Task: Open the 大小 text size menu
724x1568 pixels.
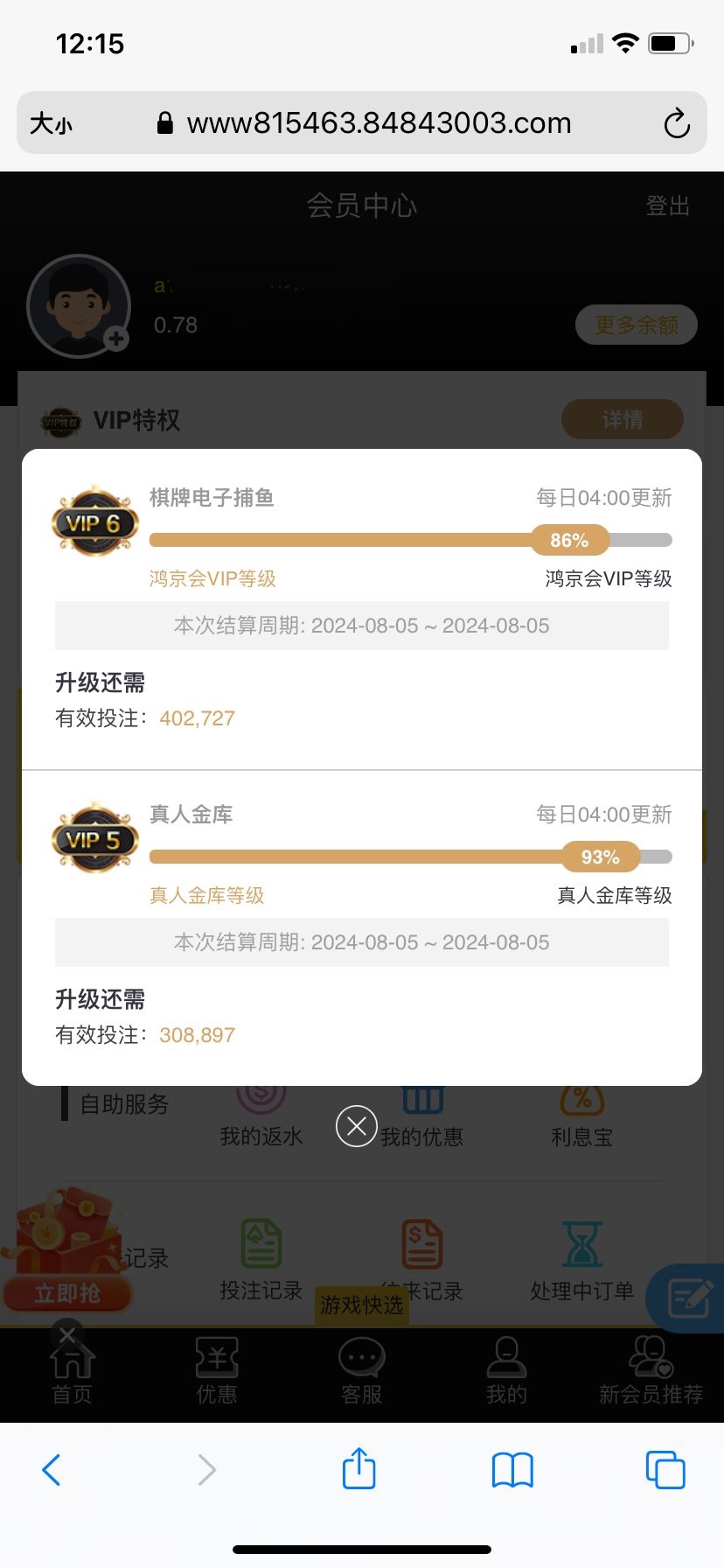Action: pos(51,123)
